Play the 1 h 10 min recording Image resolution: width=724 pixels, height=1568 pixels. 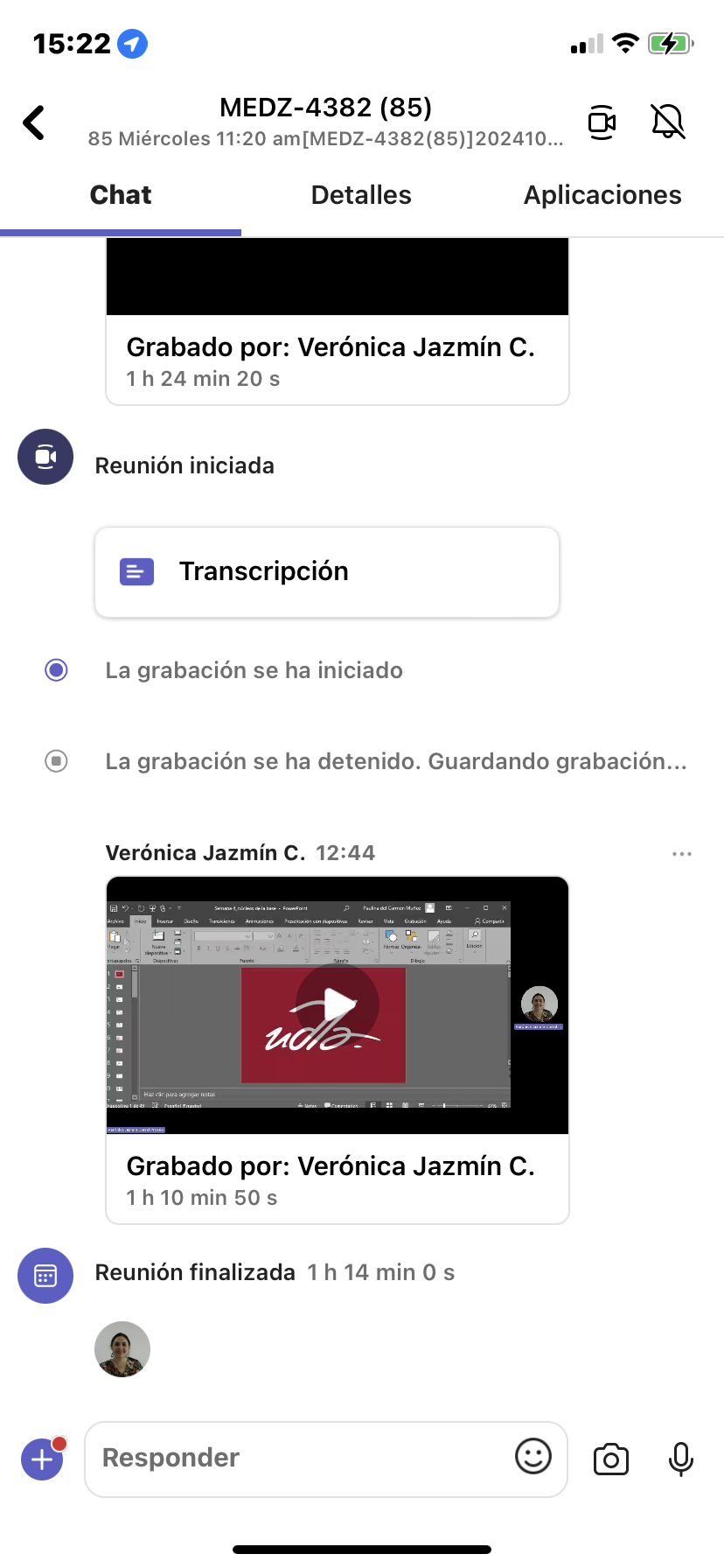pyautogui.click(x=338, y=1004)
